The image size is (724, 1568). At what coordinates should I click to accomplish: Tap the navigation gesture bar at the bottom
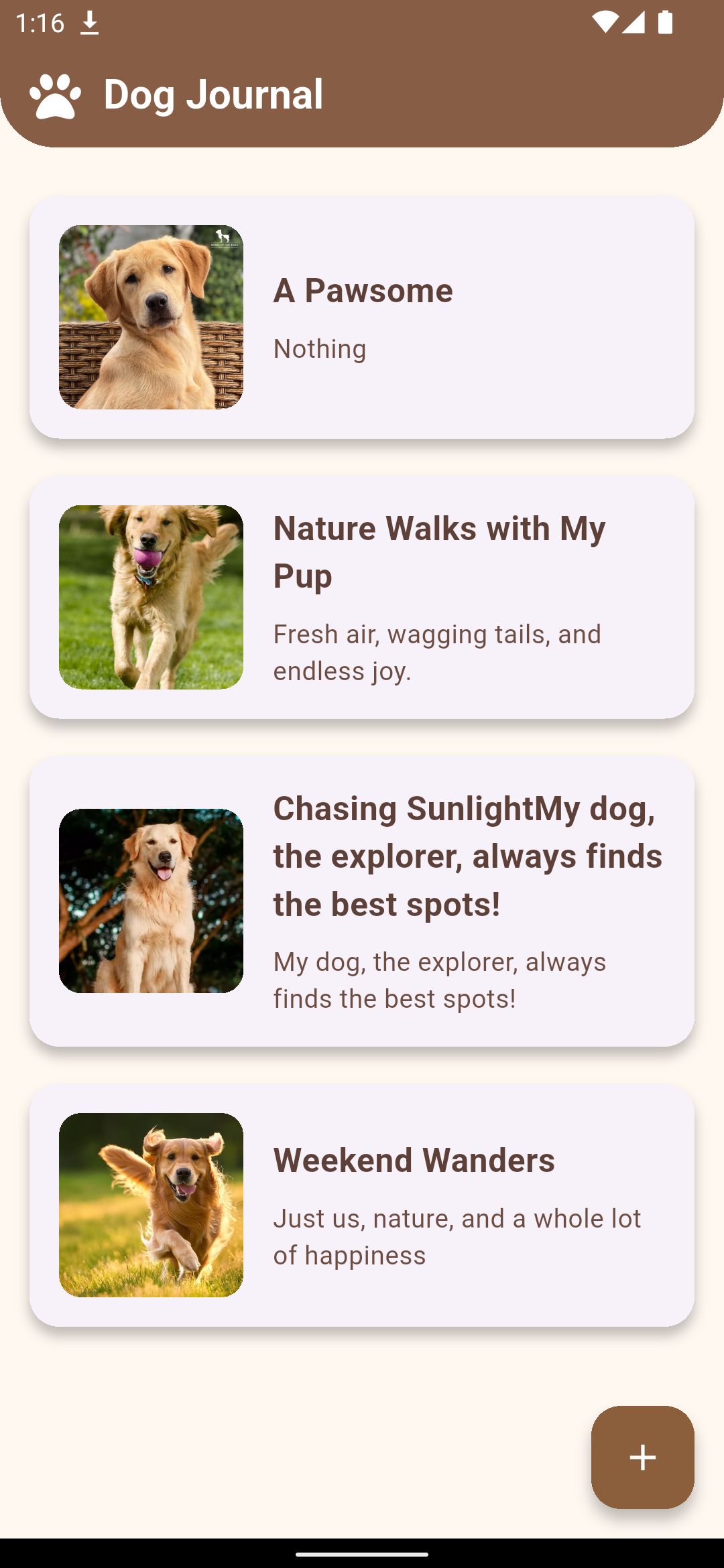click(362, 1553)
